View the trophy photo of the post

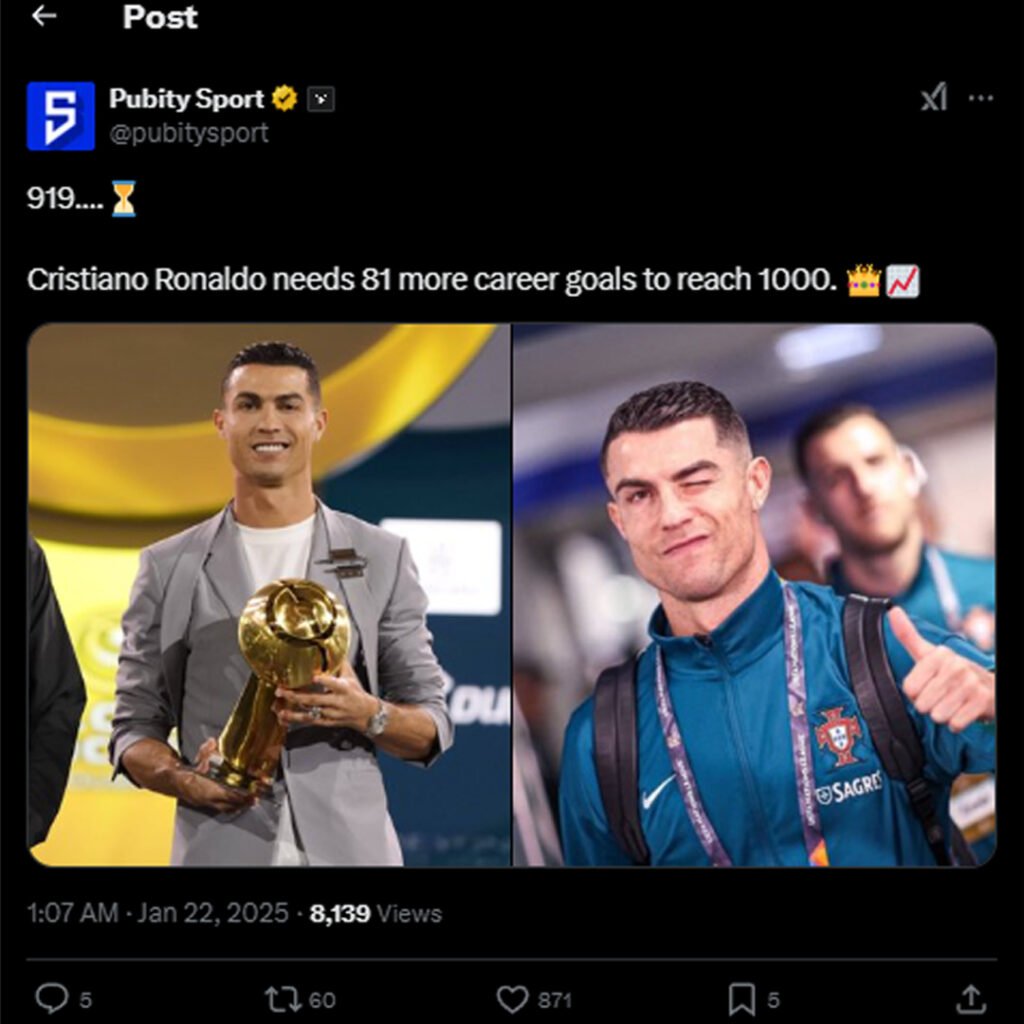click(269, 595)
